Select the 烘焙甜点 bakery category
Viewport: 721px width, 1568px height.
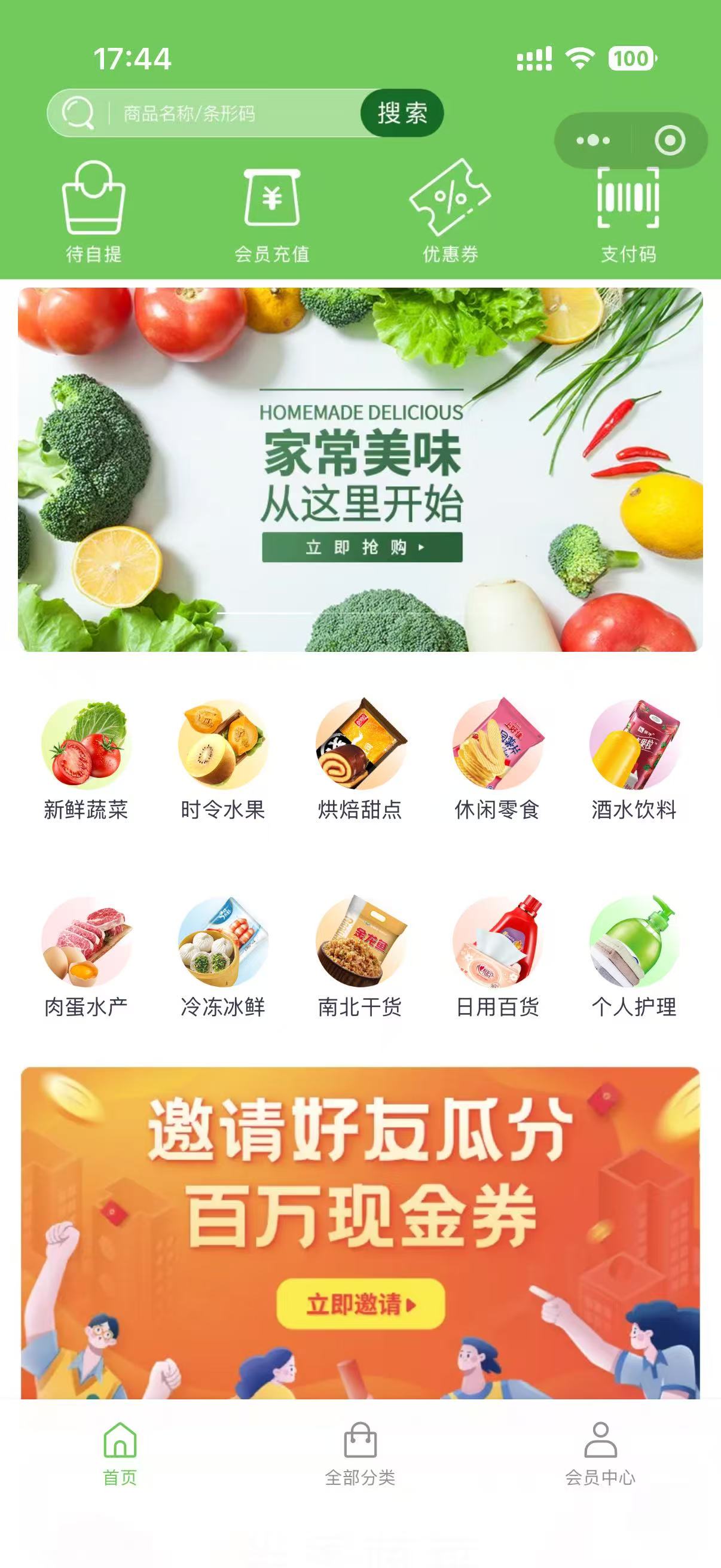click(360, 762)
